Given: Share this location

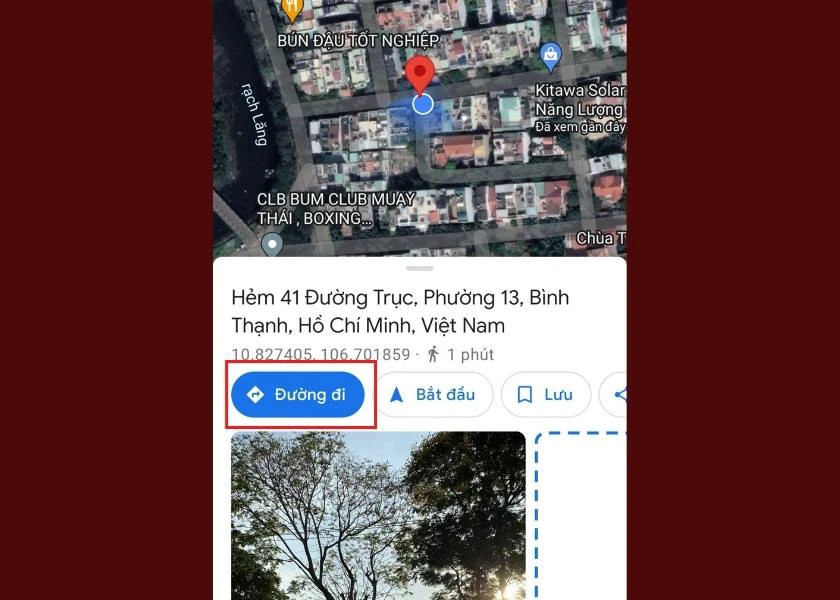Looking at the screenshot, I should click(x=617, y=395).
